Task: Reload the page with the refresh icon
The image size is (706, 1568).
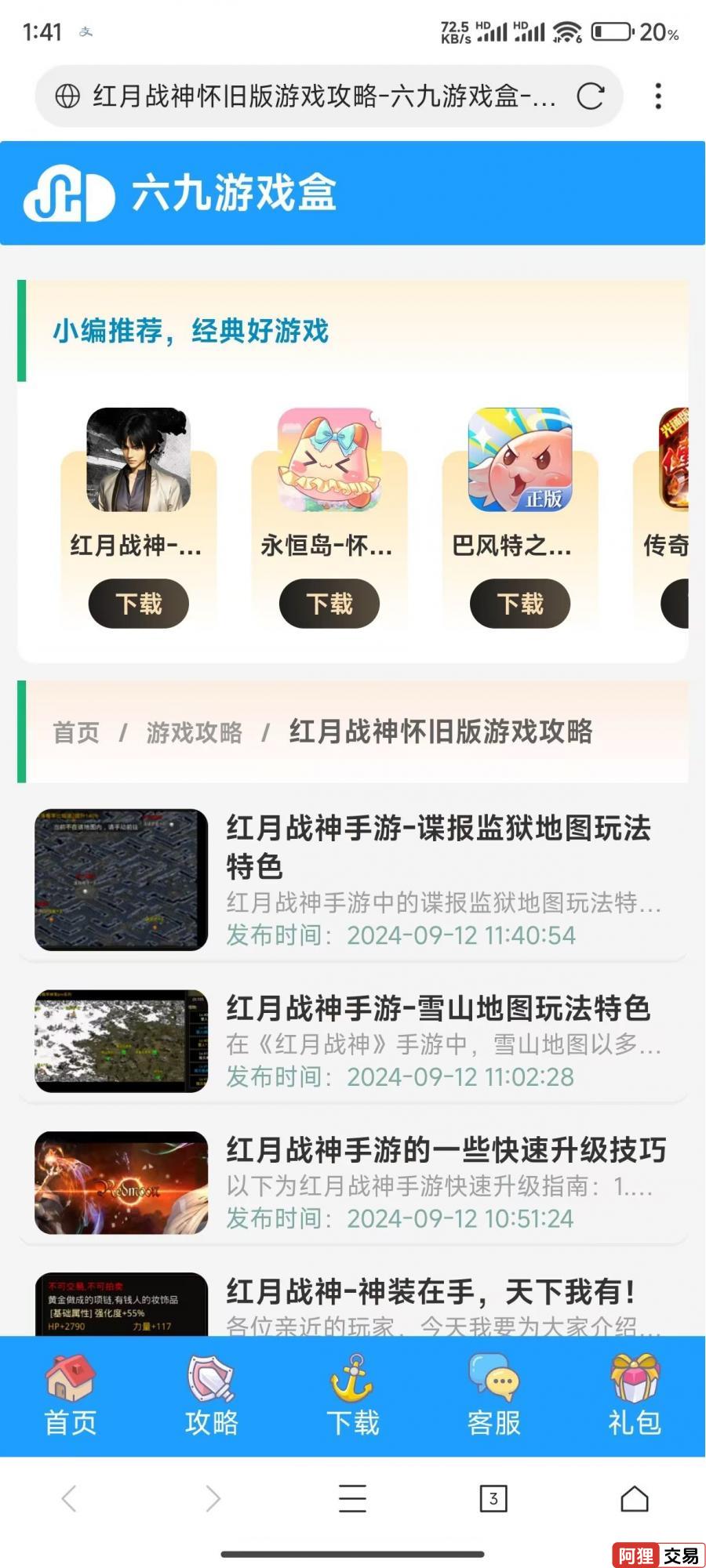Action: 590,96
